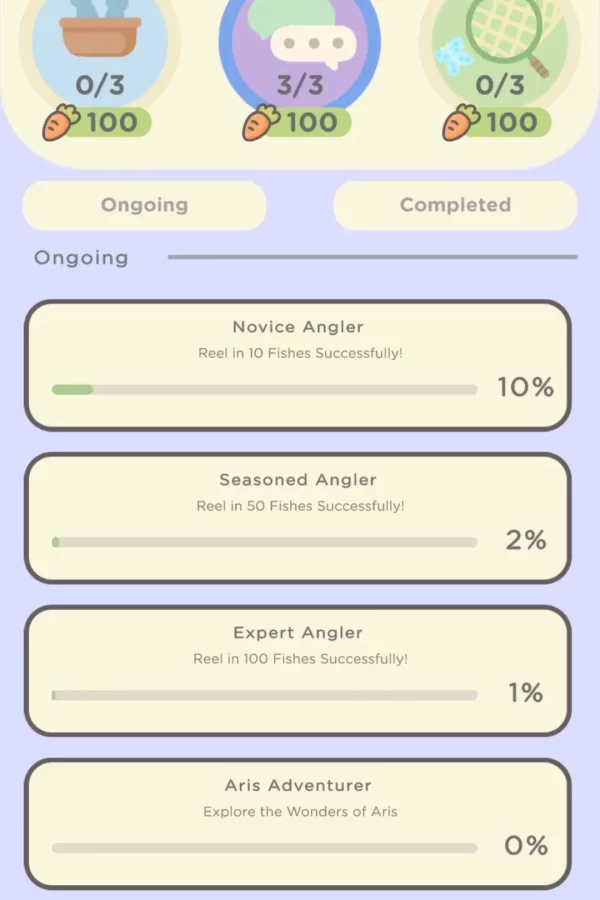Open the Expert Angler achievement card

[298, 671]
